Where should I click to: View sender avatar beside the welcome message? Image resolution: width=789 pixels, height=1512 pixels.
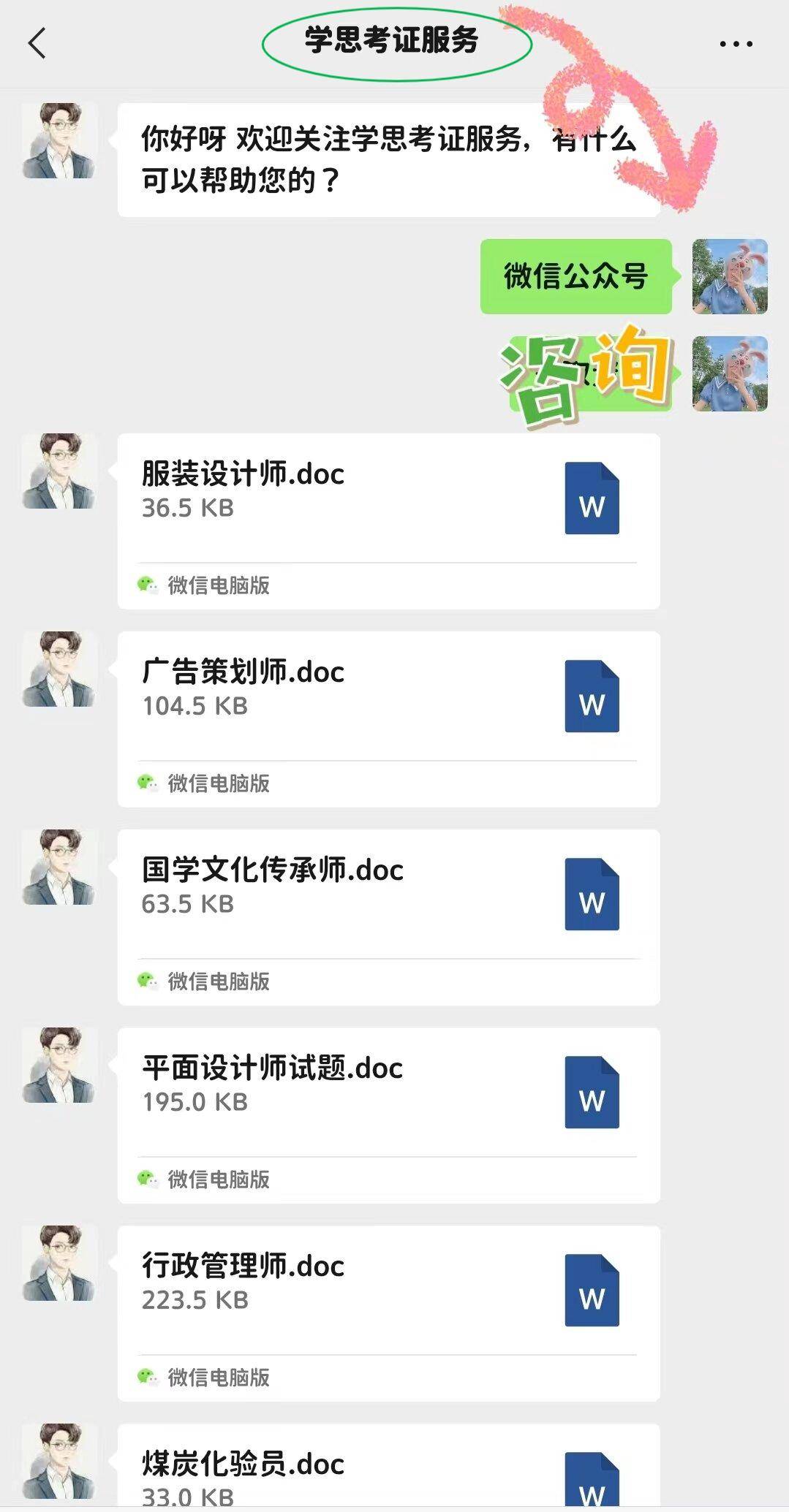(59, 140)
